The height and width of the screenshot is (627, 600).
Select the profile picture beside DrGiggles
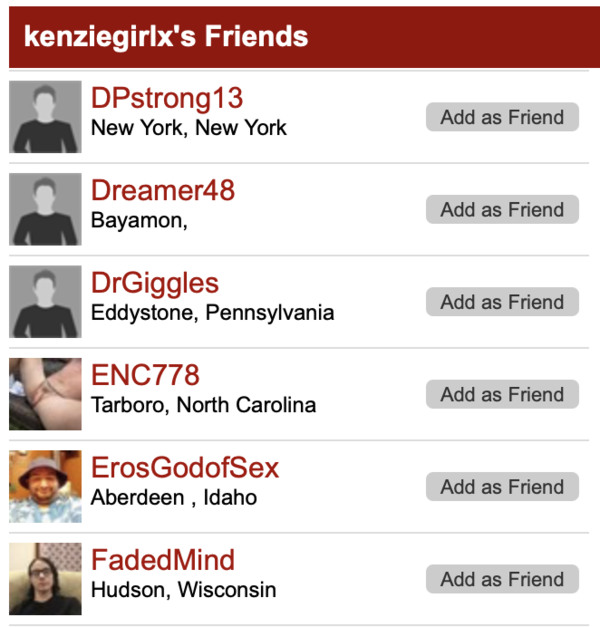[45, 302]
